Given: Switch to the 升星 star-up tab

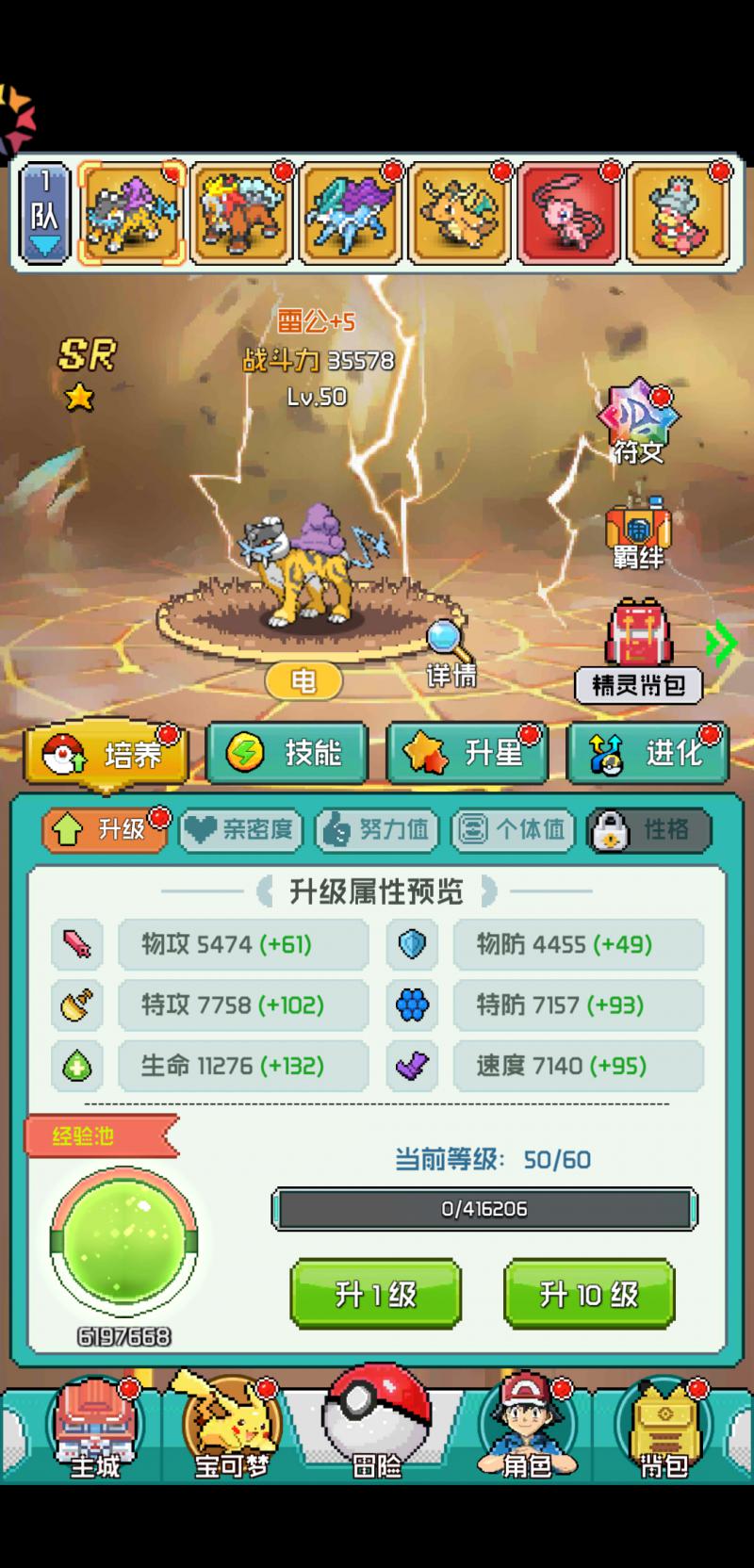Looking at the screenshot, I should (x=467, y=752).
